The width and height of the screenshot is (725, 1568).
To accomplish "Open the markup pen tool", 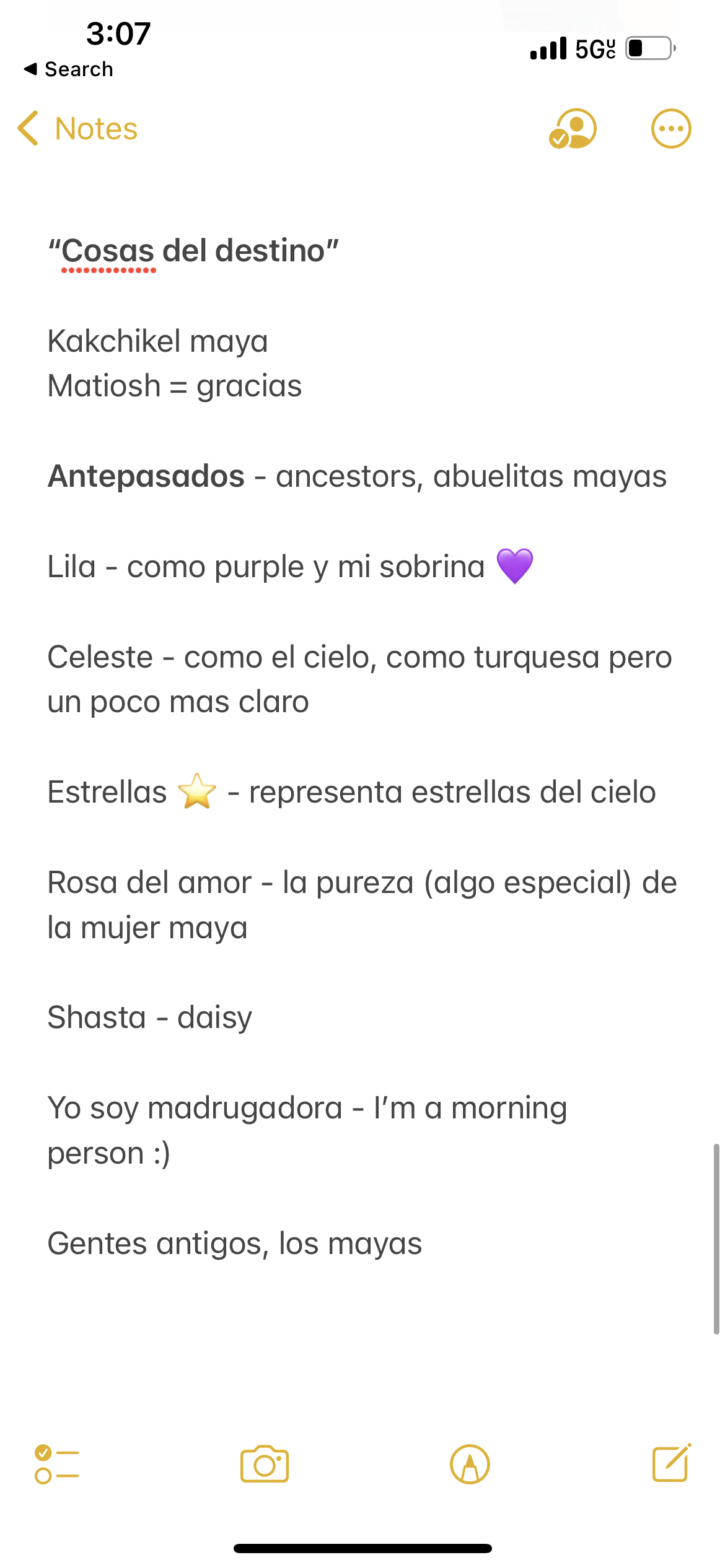I will (x=470, y=1464).
